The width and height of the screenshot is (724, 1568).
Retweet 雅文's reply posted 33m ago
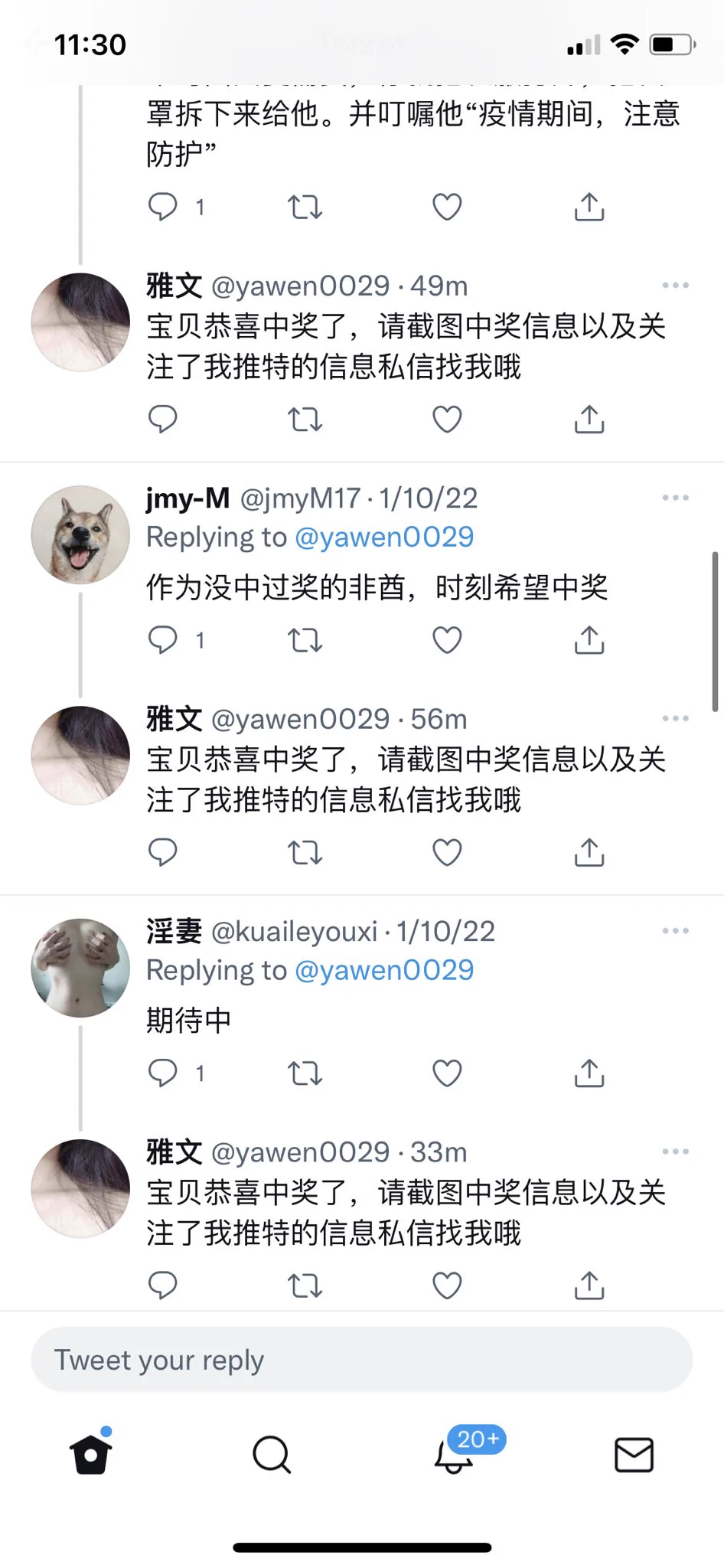(305, 1285)
